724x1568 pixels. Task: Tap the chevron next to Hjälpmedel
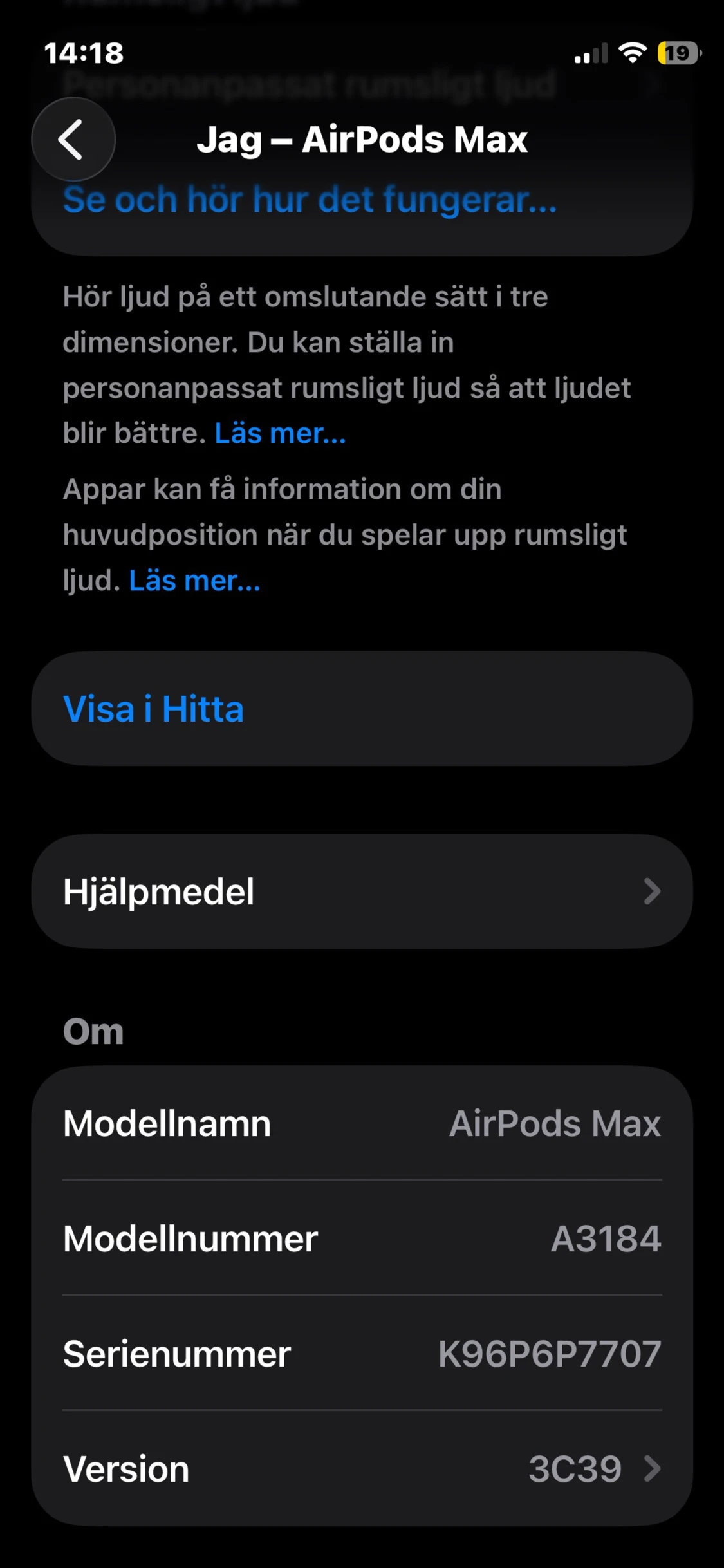[x=654, y=891]
